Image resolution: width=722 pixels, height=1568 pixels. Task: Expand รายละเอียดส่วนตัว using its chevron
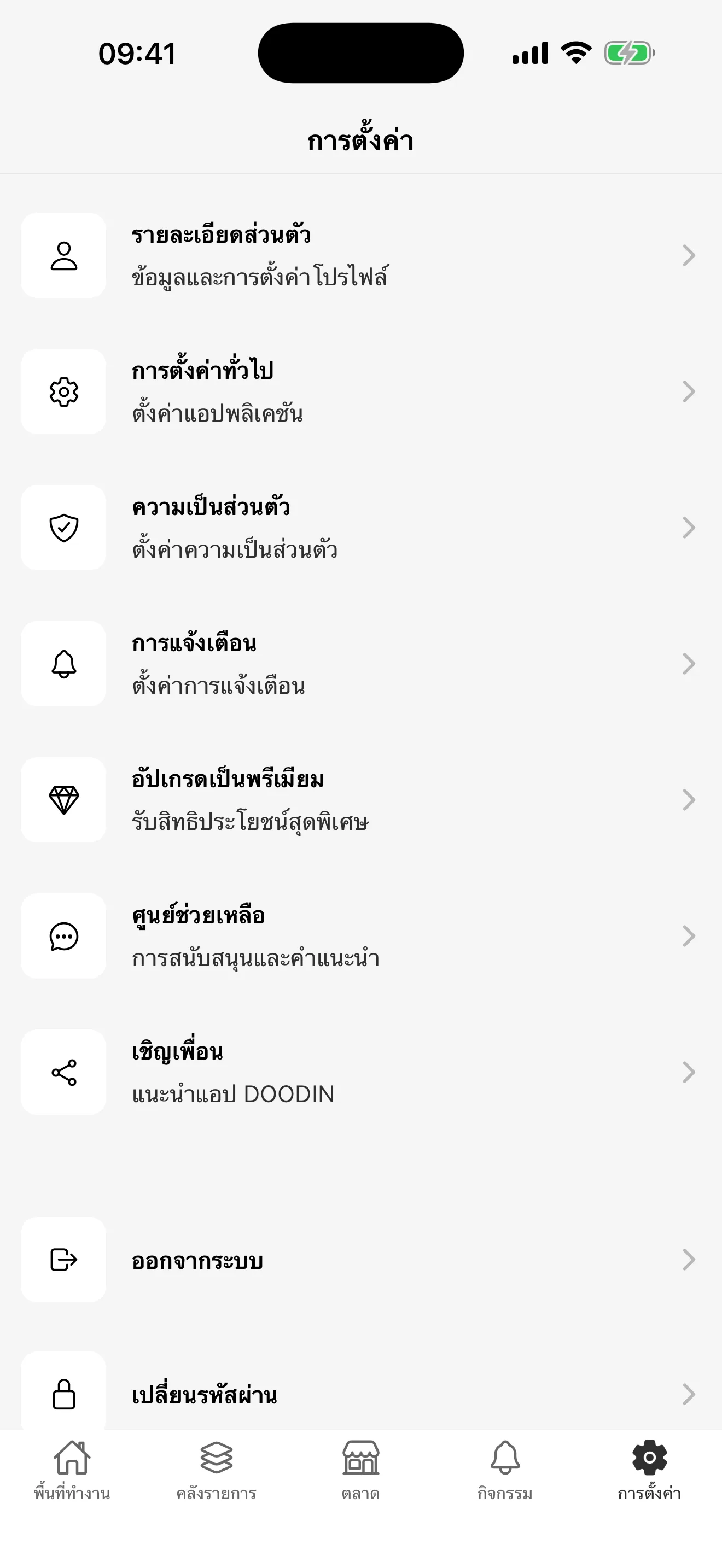click(689, 255)
